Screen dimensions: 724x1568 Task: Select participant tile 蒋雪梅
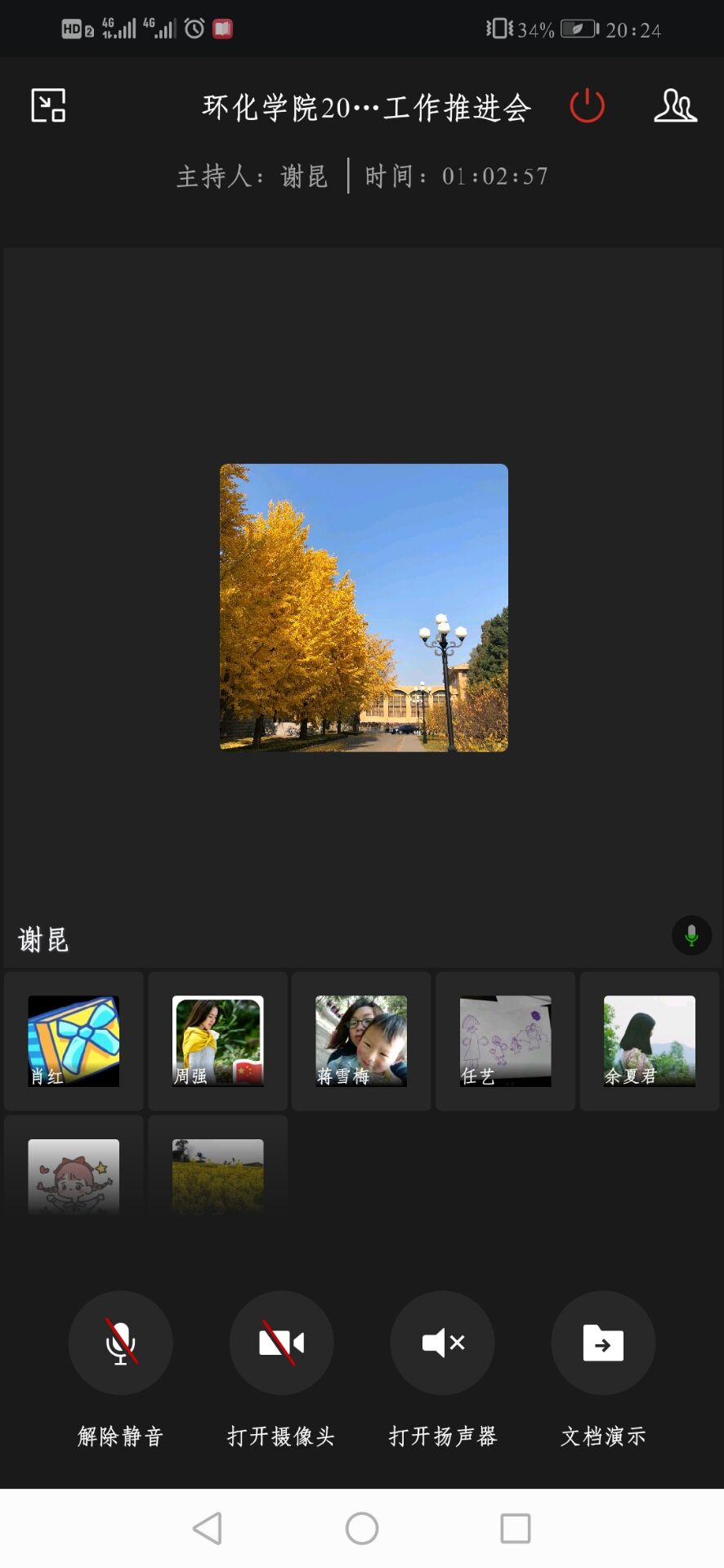(x=361, y=1041)
